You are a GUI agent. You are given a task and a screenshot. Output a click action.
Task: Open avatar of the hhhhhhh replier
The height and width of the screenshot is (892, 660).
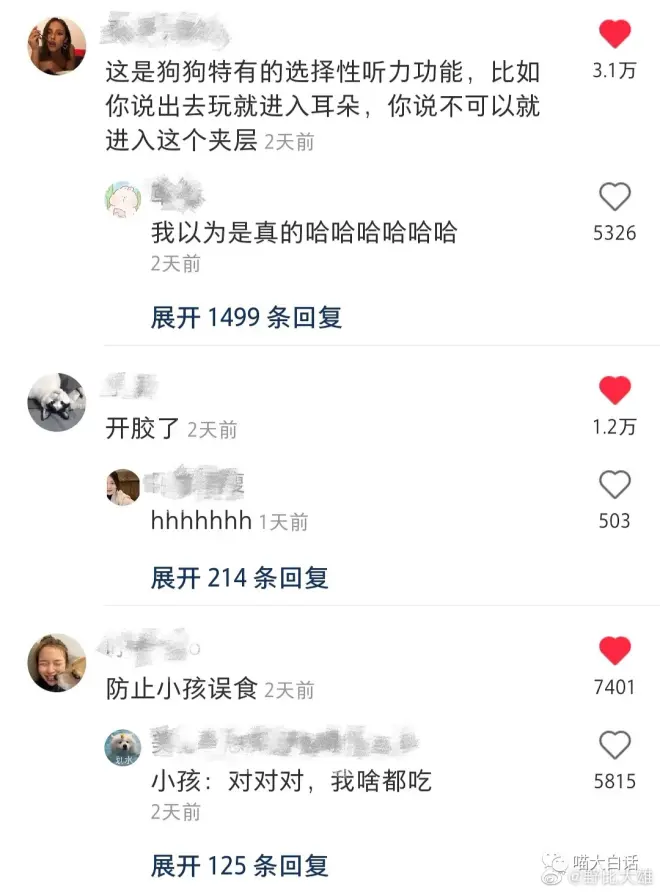(x=123, y=487)
